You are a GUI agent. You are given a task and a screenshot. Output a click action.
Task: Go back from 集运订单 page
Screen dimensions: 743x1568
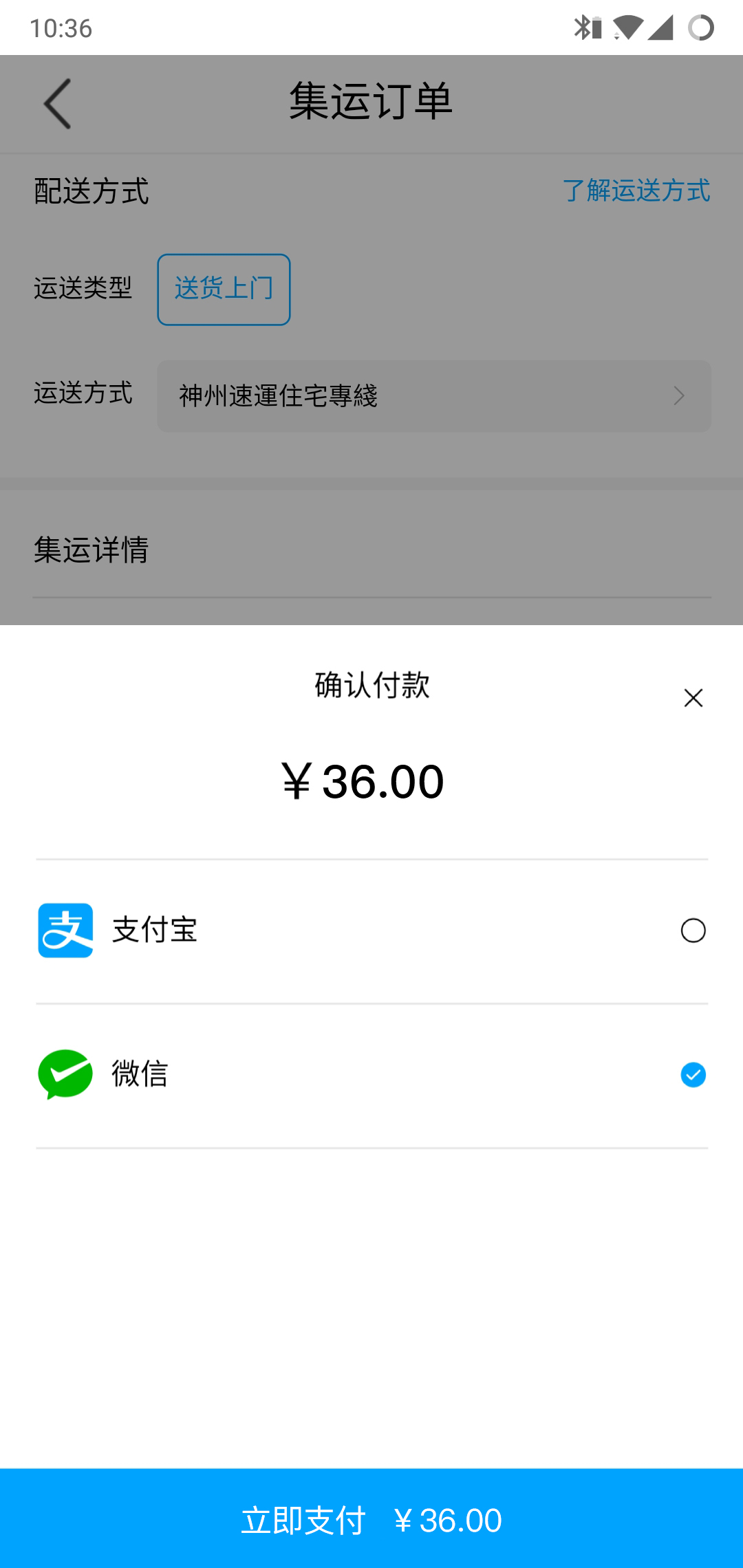click(x=57, y=104)
